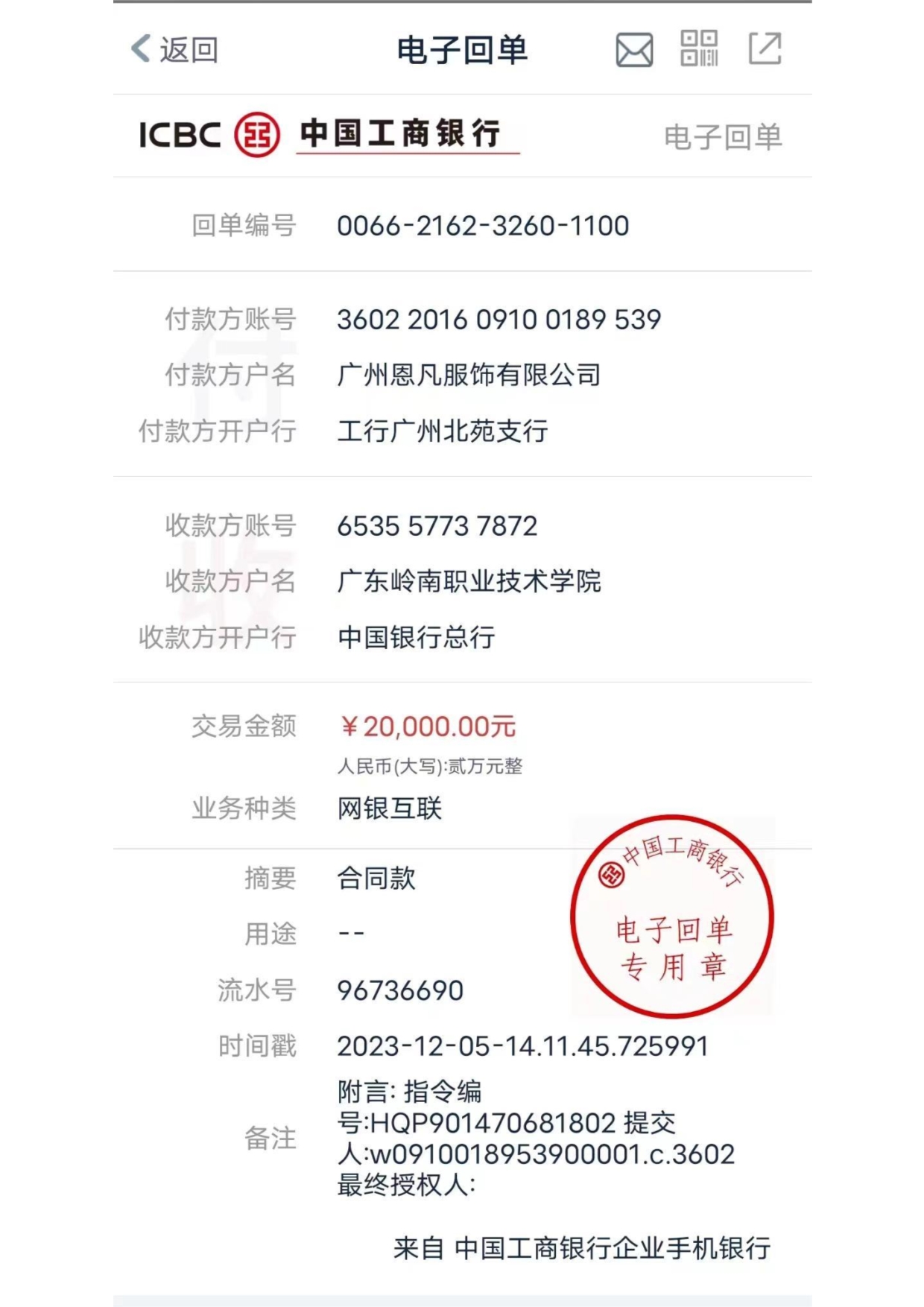Open the QR code icon in header
Image resolution: width=924 pixels, height=1307 pixels.
699,49
